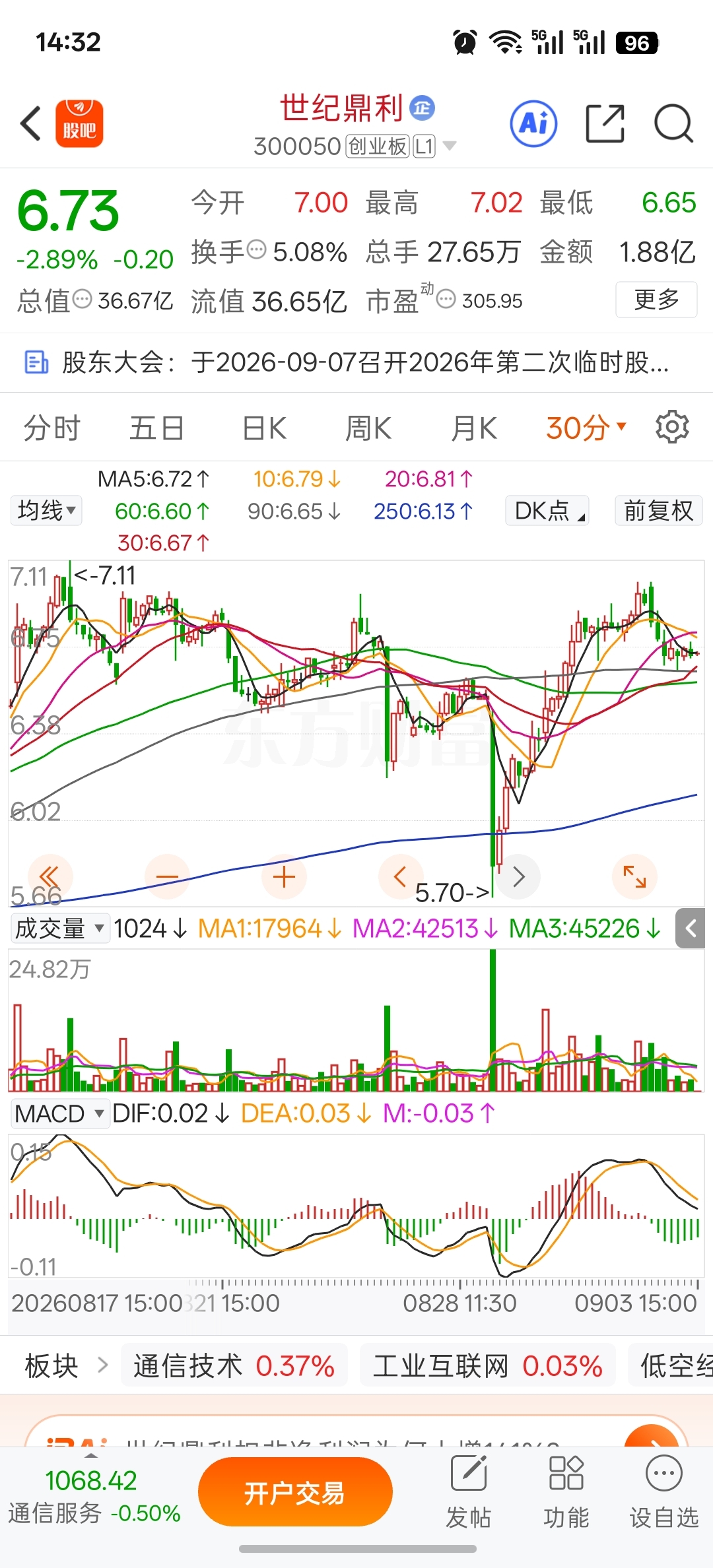The width and height of the screenshot is (713, 1568).
Task: Switch to the 分时 chart tab
Action: point(51,428)
